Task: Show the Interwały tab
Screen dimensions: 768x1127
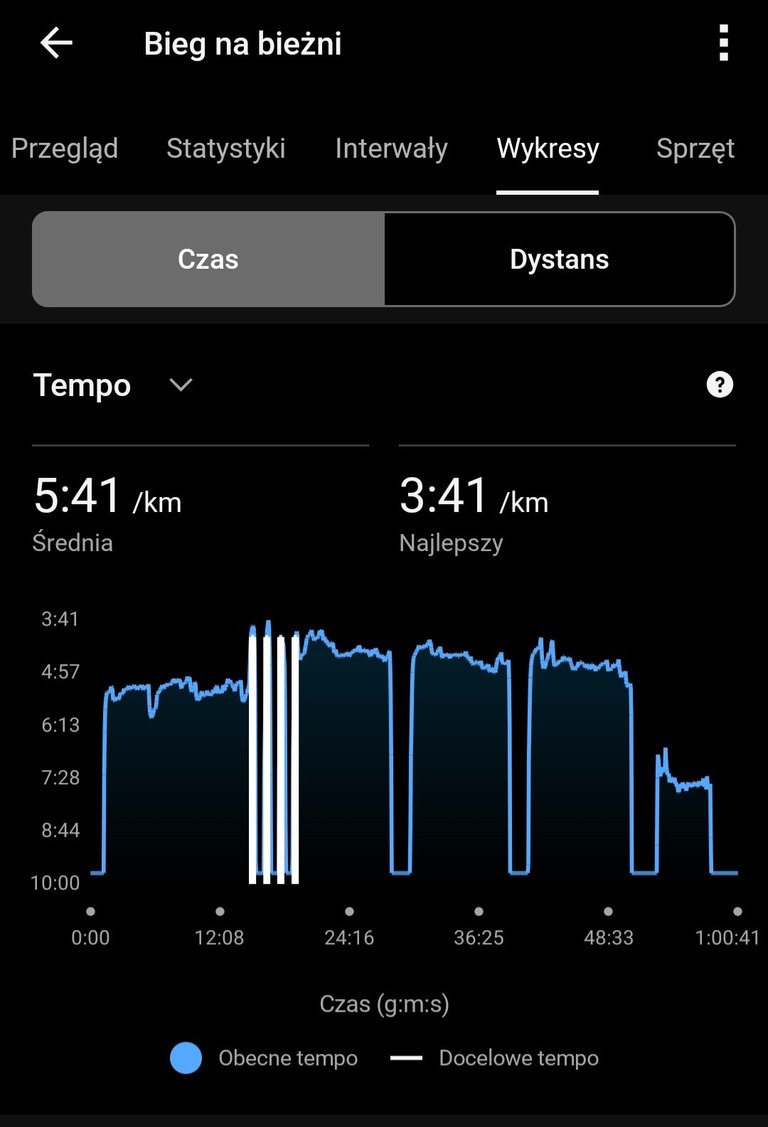Action: [391, 149]
